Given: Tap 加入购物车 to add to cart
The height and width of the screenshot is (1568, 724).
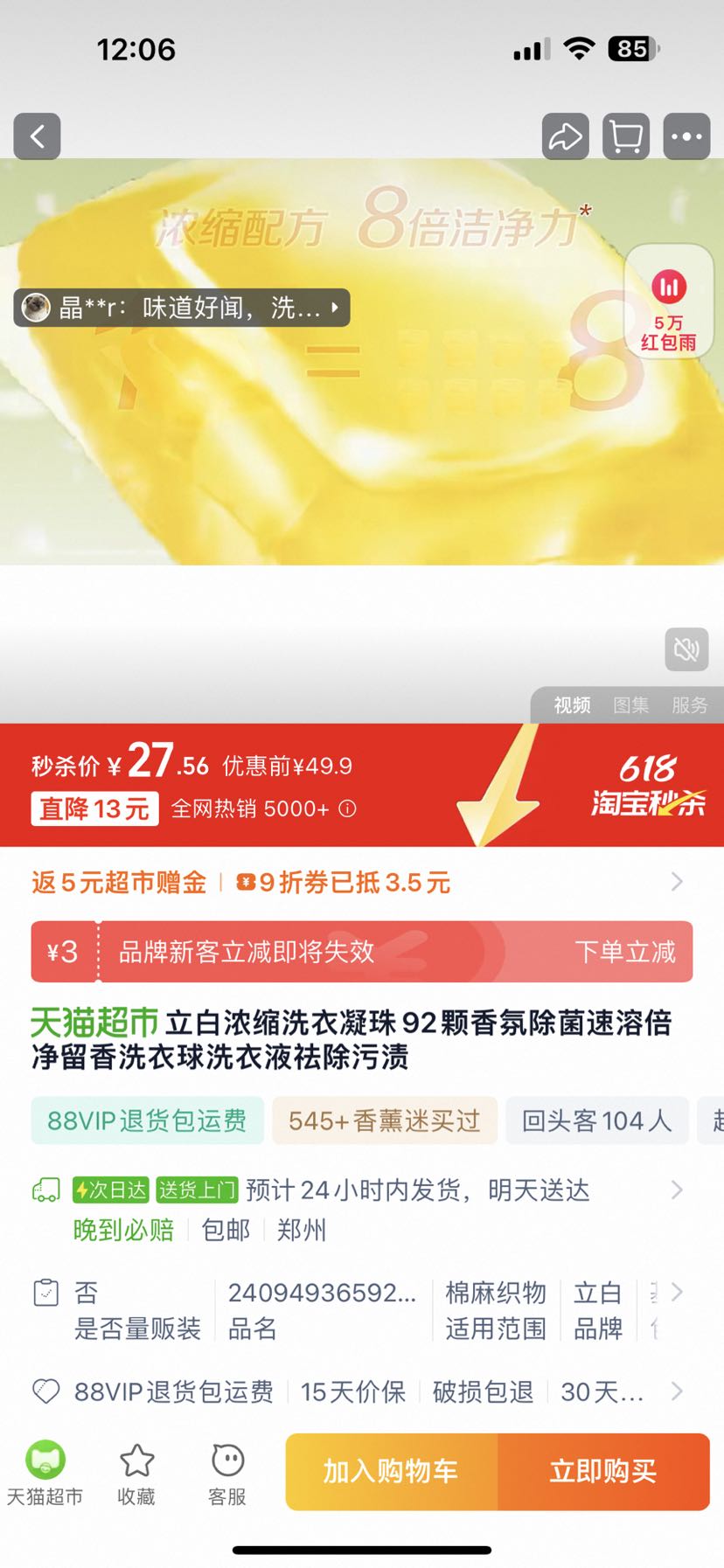Looking at the screenshot, I should pos(391,1471).
